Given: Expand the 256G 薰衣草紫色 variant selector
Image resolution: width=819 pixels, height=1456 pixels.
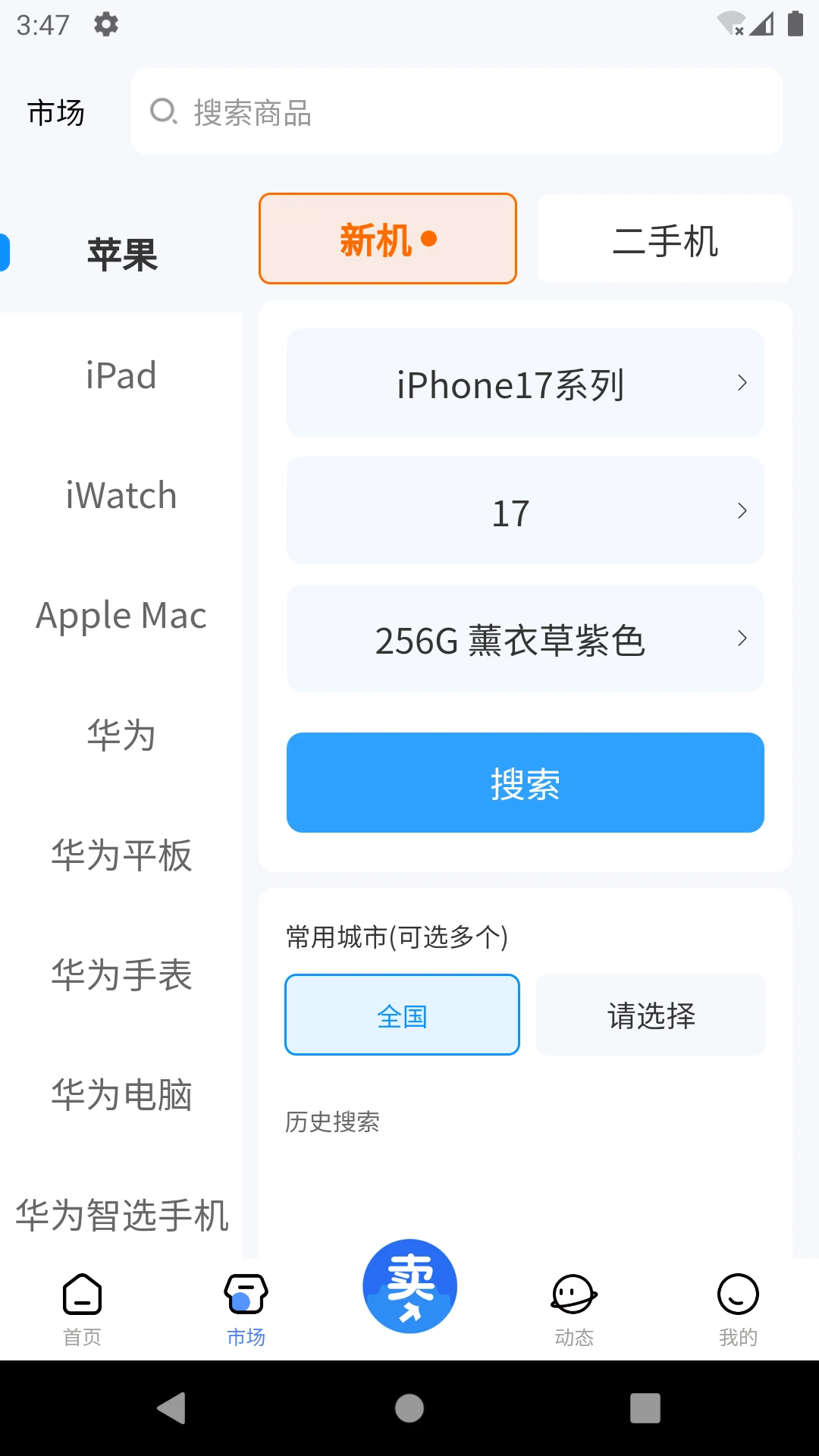Looking at the screenshot, I should (525, 639).
